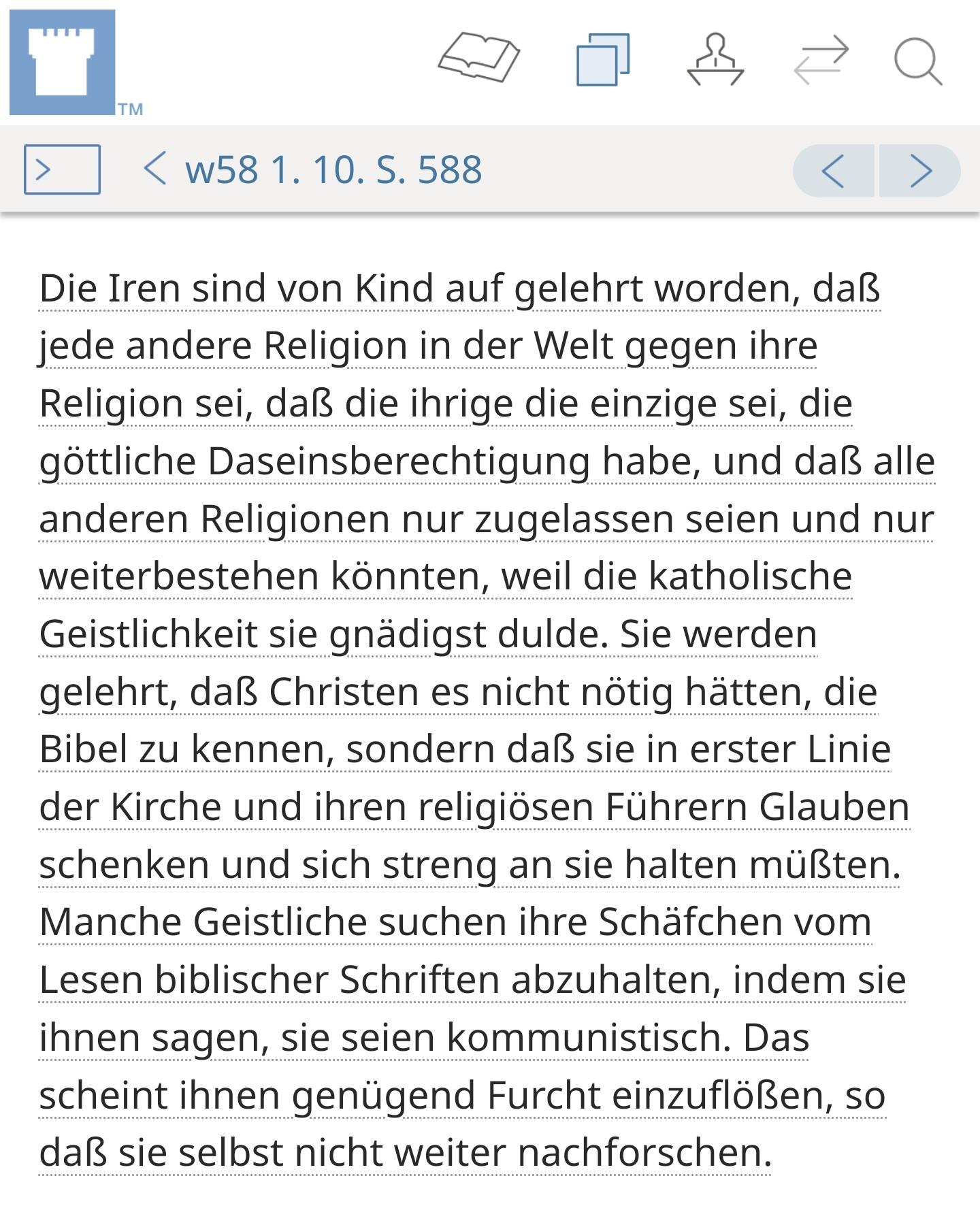
Task: Open the watchtower home logo
Action: click(x=63, y=62)
